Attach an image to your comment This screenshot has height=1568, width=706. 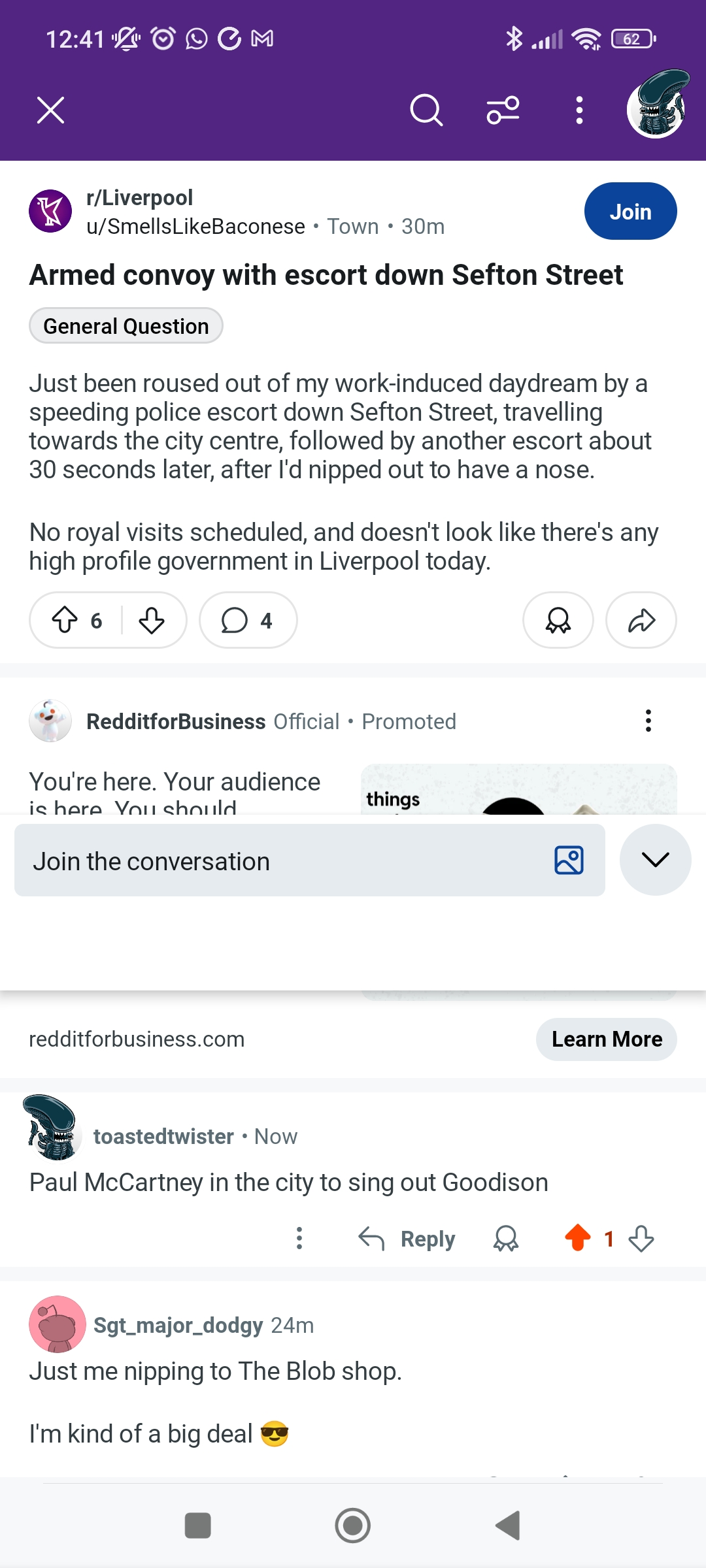click(568, 860)
